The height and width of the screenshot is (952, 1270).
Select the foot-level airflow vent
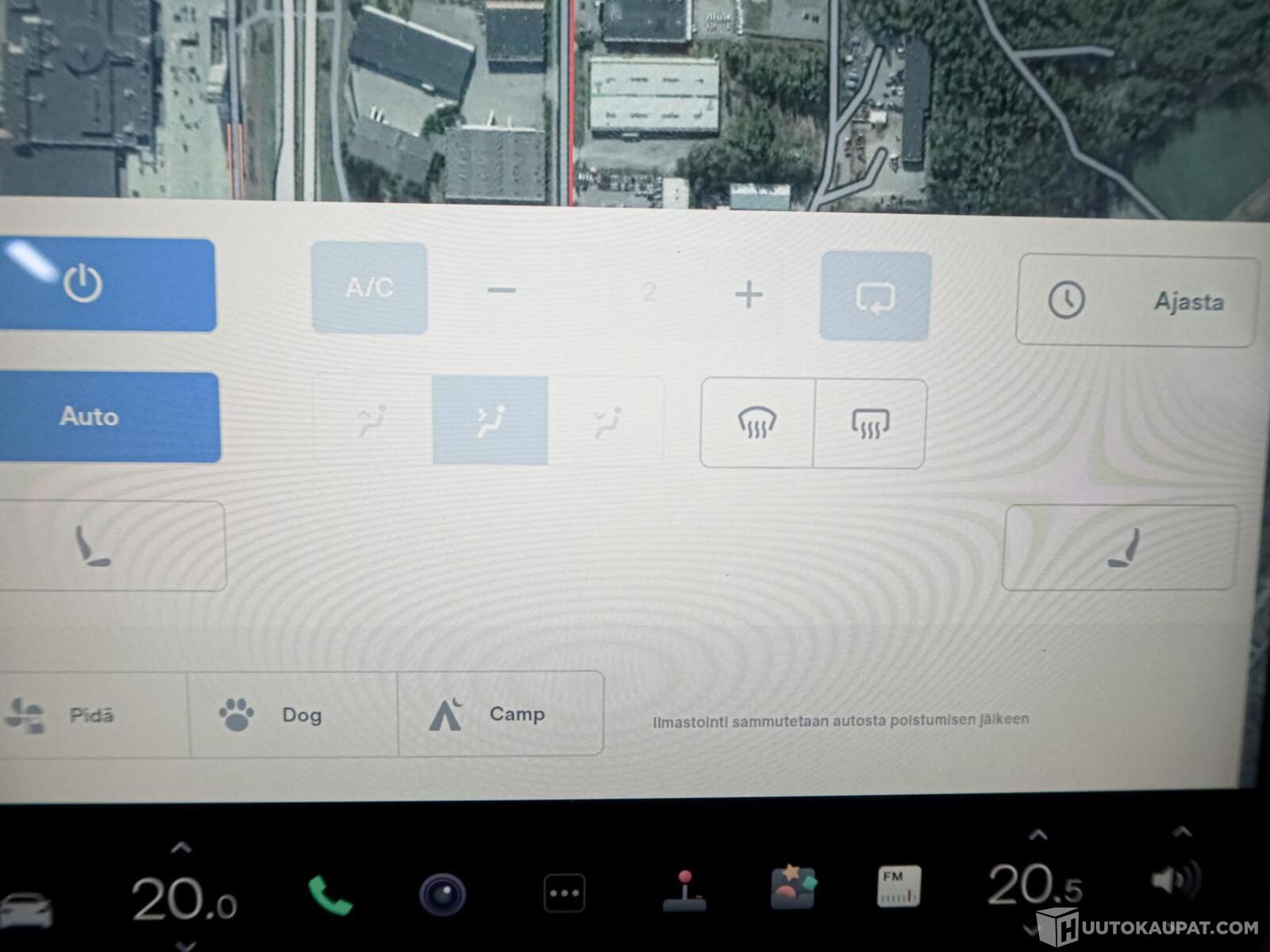[607, 421]
